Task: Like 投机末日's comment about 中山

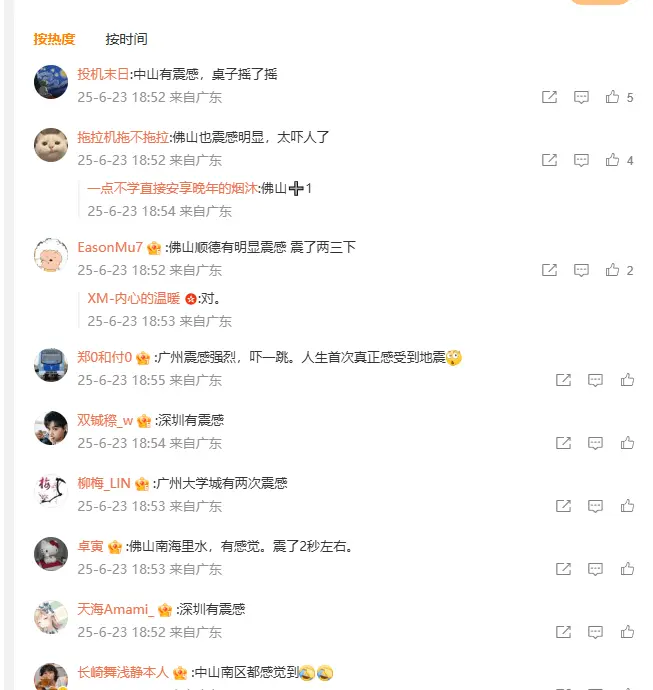Action: [613, 97]
